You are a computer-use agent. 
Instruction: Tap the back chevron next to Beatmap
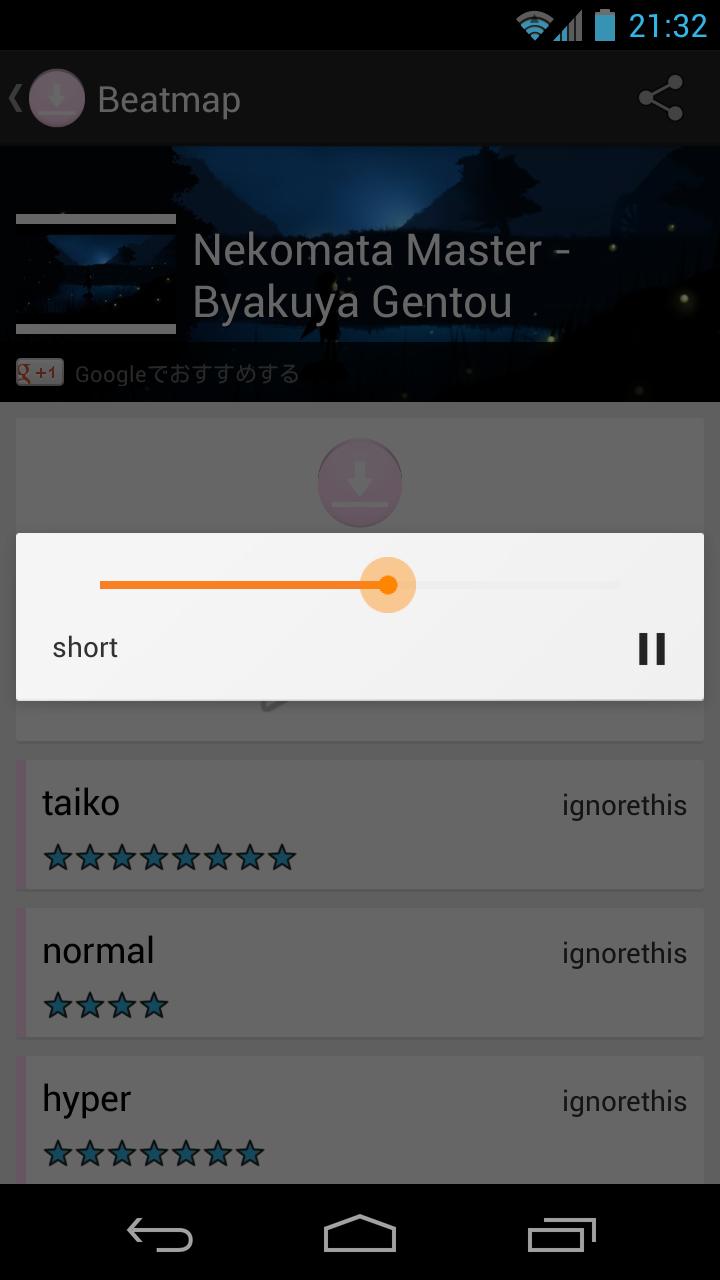(14, 98)
